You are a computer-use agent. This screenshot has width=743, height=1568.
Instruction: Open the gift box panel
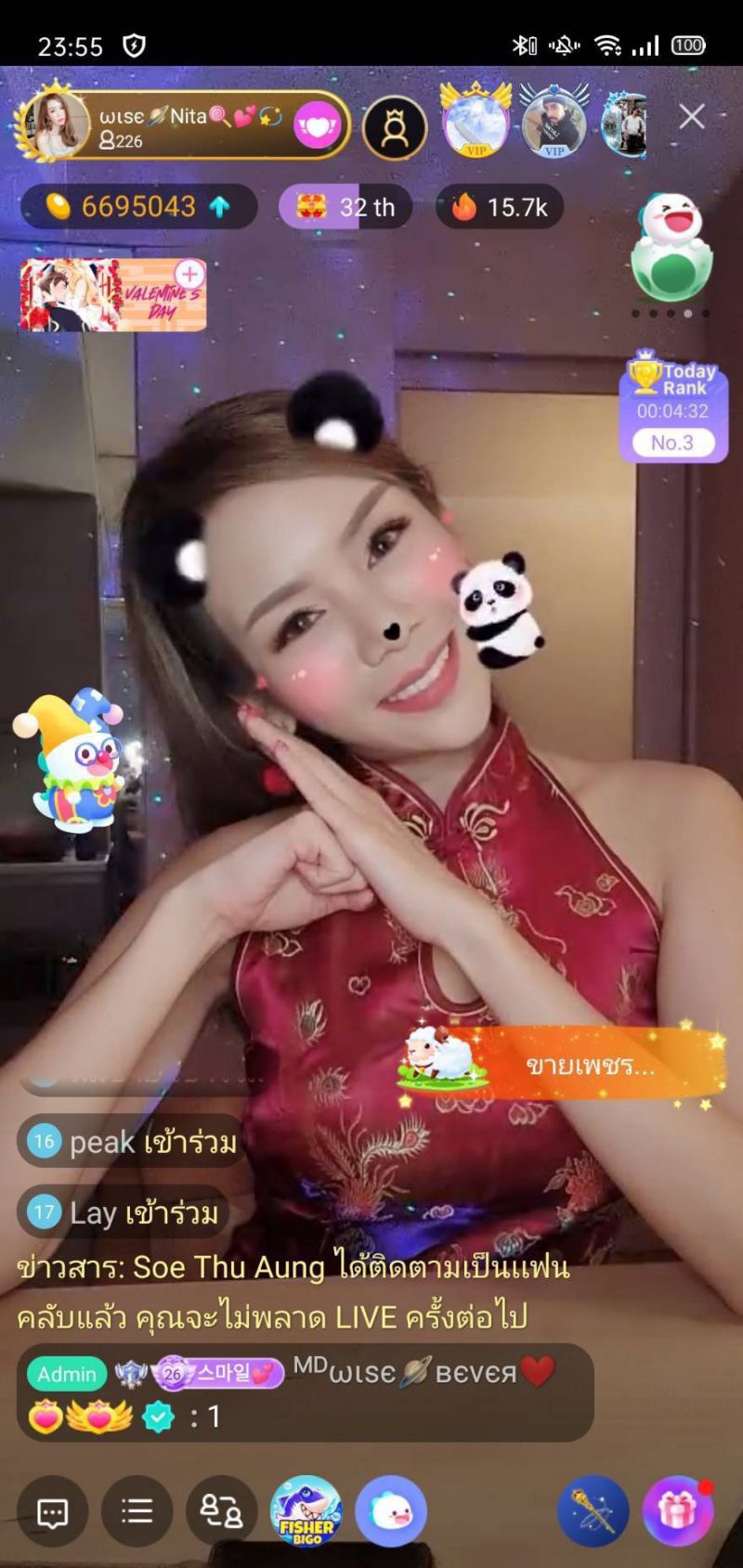677,1511
